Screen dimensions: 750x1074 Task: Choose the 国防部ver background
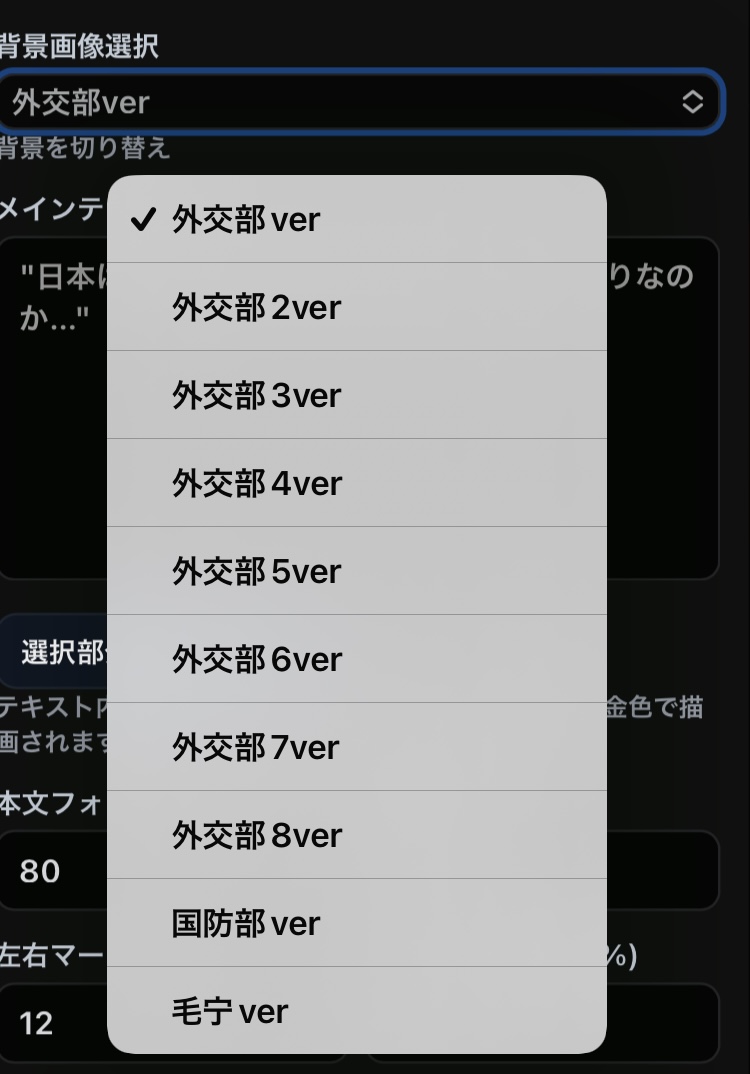tap(356, 923)
